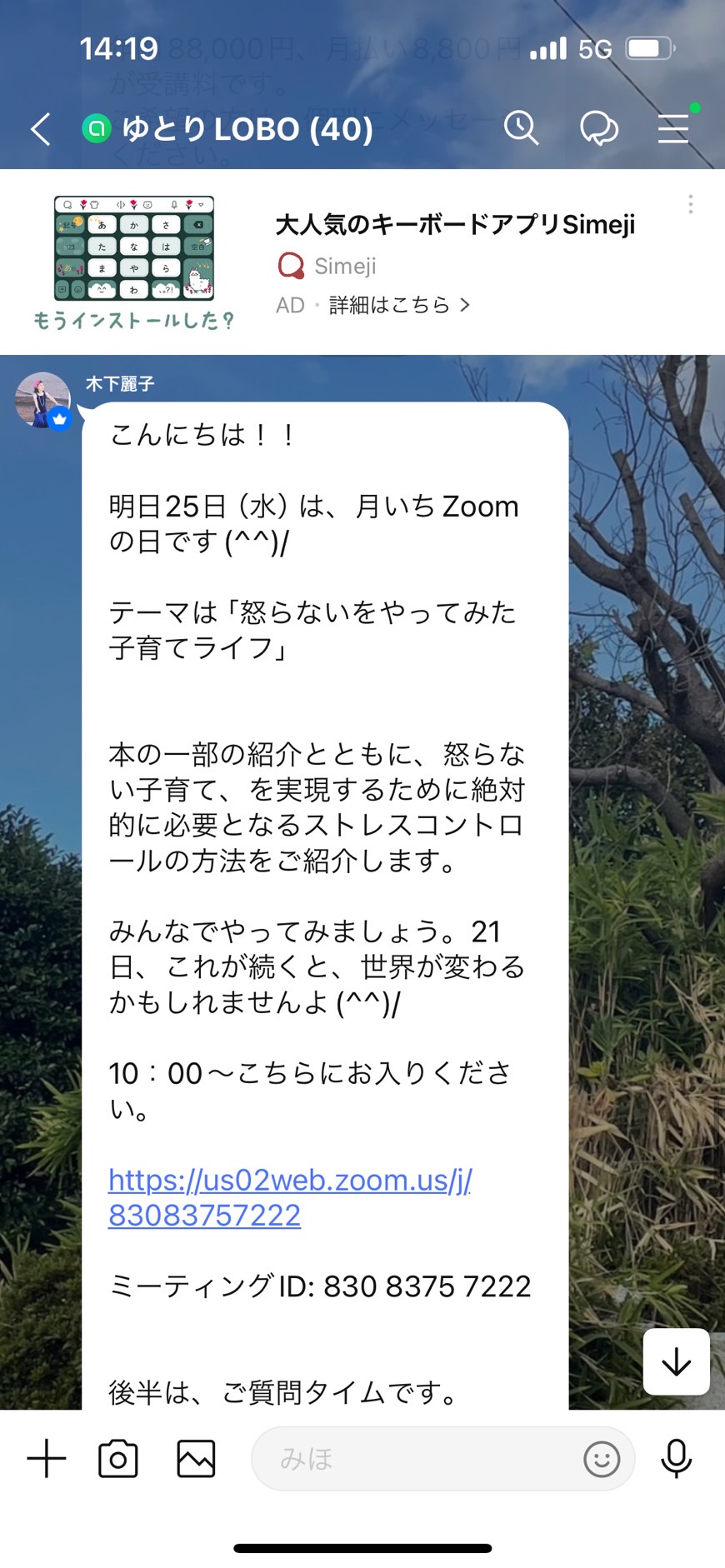725x1568 pixels.
Task: Search within this chat
Action: click(522, 128)
